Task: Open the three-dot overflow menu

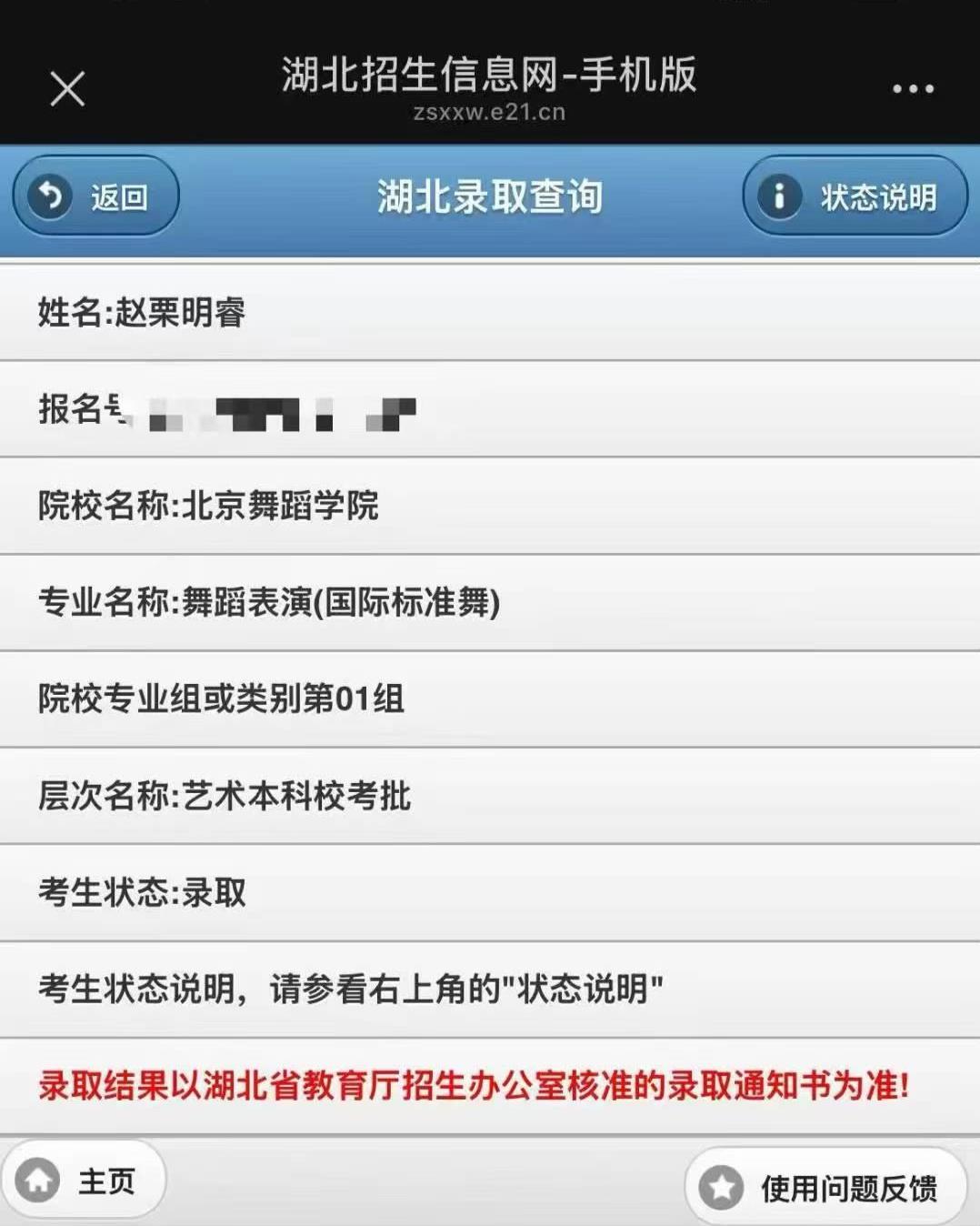Action: pos(912,89)
